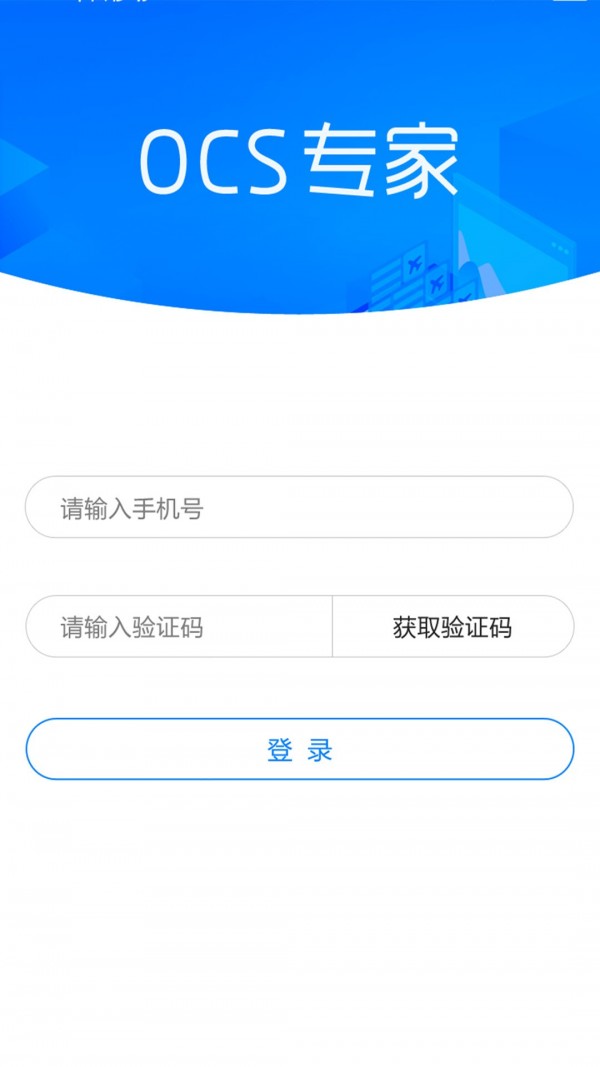
Task: Tap the 登录 login button
Action: (299, 749)
